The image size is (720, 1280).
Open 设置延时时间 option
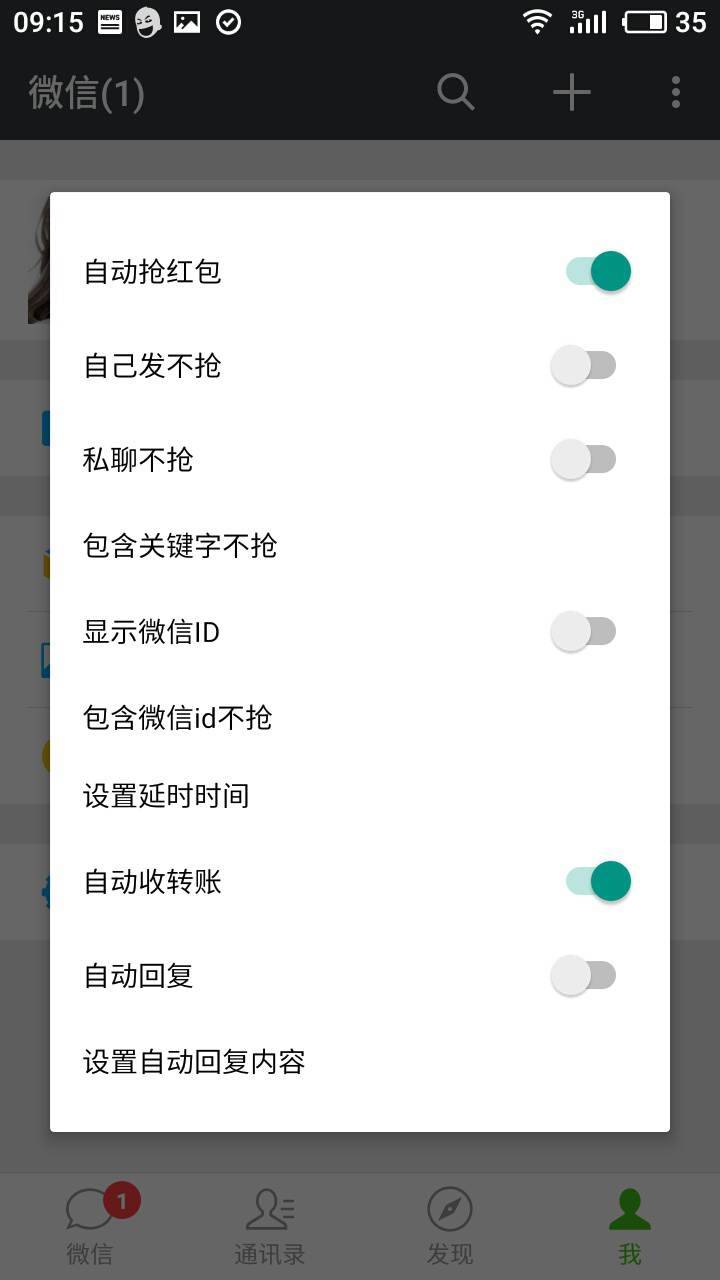pyautogui.click(x=166, y=796)
